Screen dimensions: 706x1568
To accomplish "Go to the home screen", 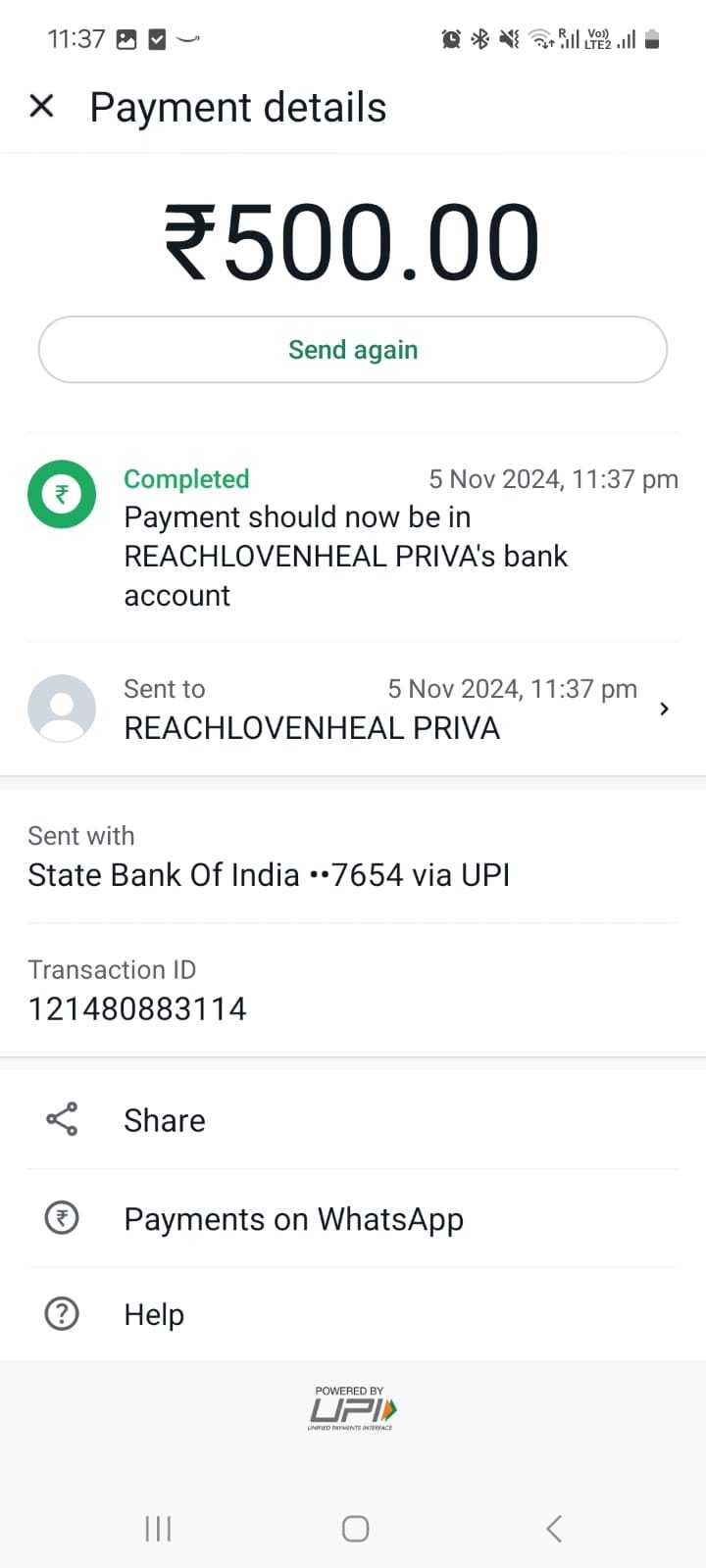I will click(355, 1529).
